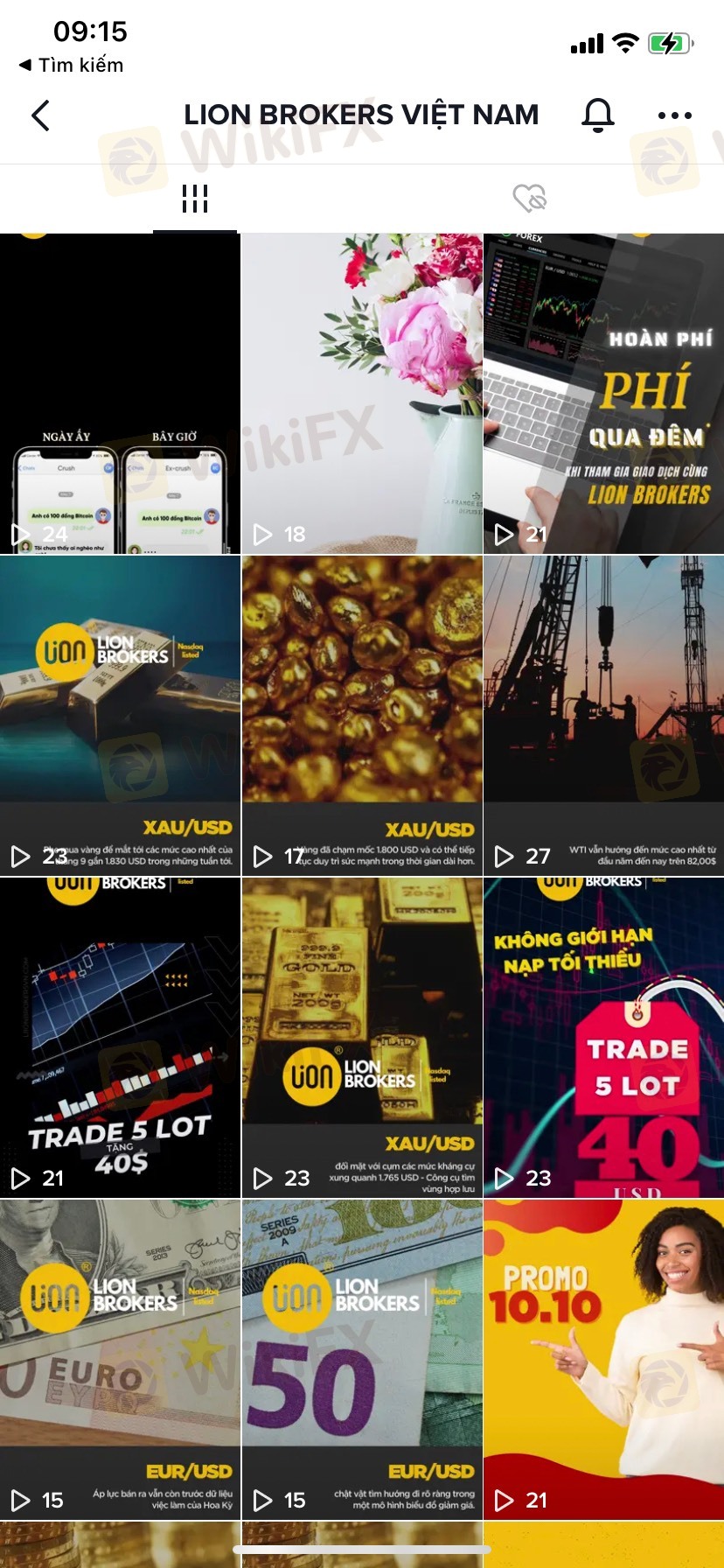Switch to the liked videos tab
This screenshot has width=724, height=1568.
[529, 199]
